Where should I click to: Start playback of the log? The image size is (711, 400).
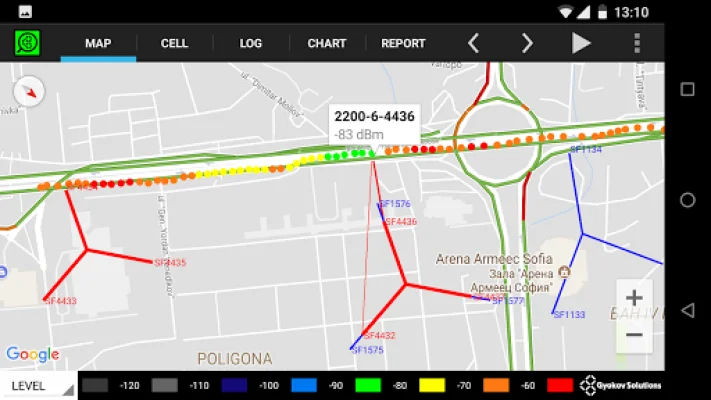[581, 43]
